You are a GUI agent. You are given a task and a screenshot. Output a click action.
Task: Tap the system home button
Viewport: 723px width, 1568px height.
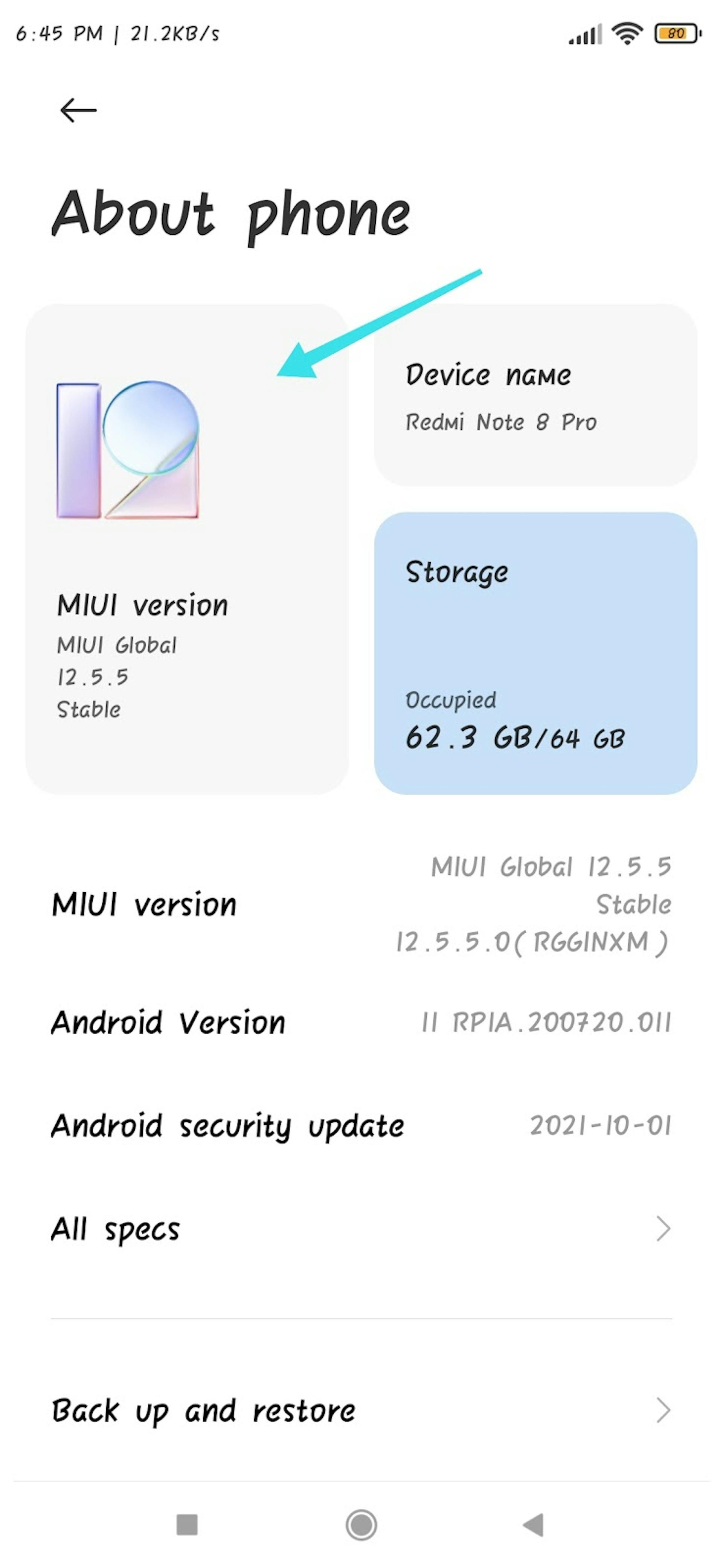point(361,1525)
